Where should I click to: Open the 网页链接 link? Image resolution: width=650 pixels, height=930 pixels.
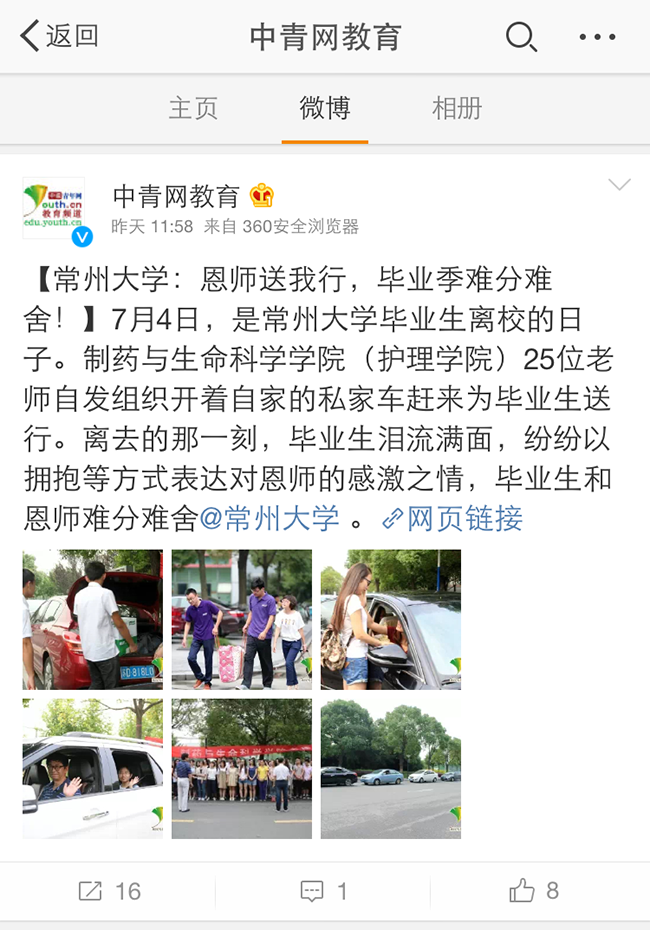453,518
